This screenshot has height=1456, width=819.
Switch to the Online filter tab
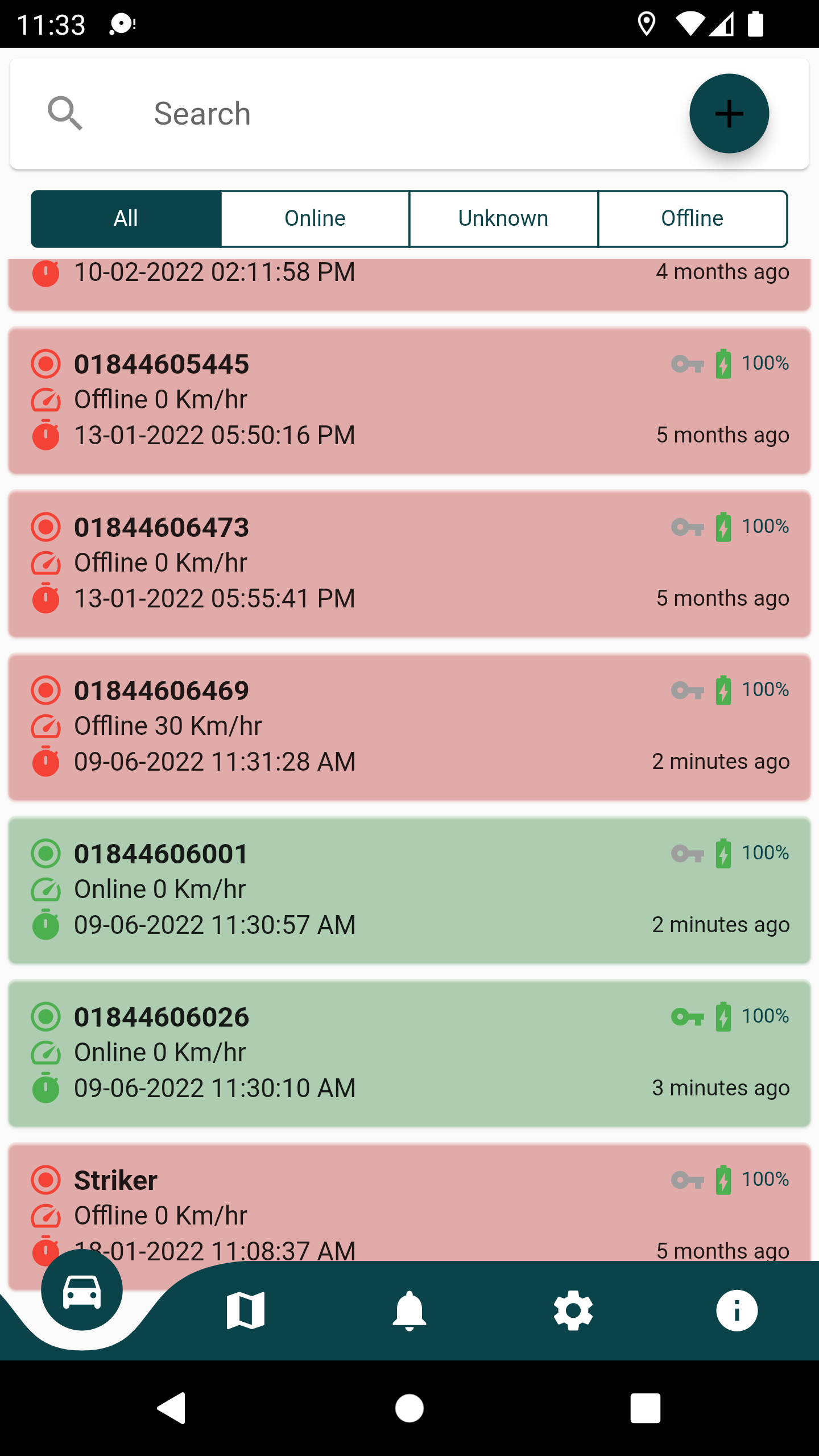(x=315, y=219)
